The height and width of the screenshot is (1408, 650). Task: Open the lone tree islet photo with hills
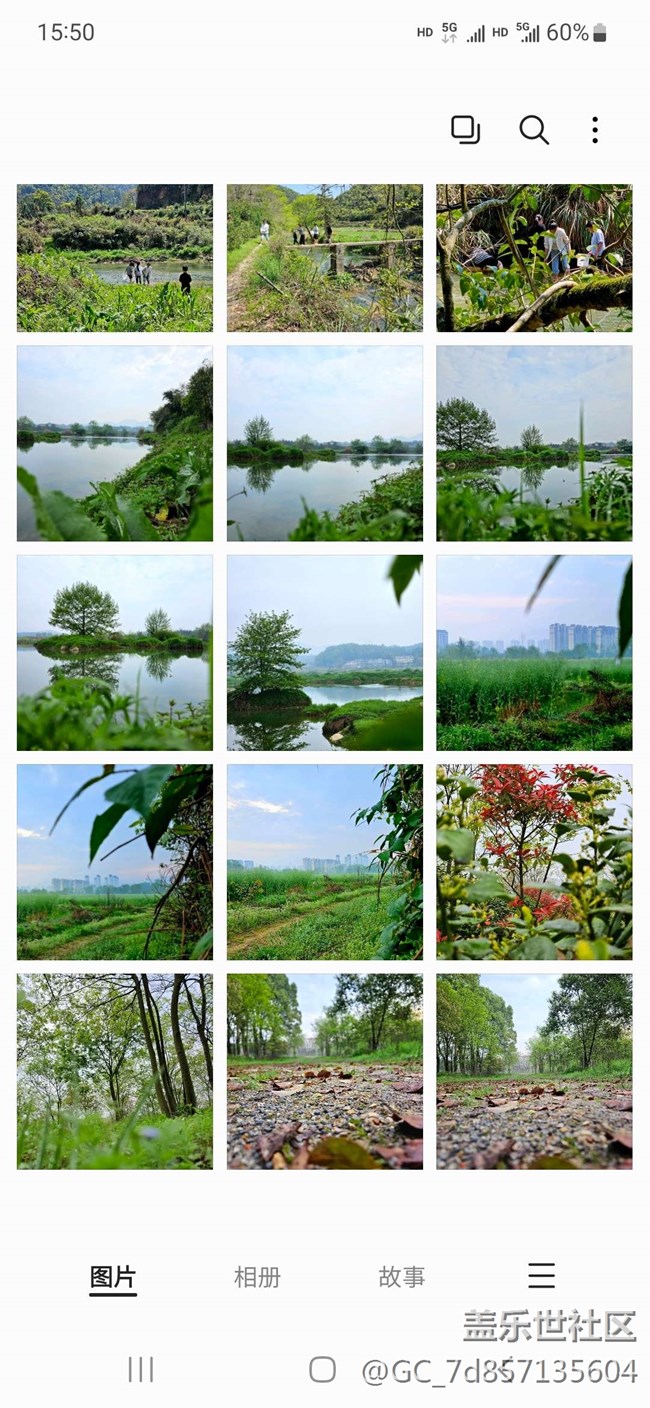click(x=325, y=653)
